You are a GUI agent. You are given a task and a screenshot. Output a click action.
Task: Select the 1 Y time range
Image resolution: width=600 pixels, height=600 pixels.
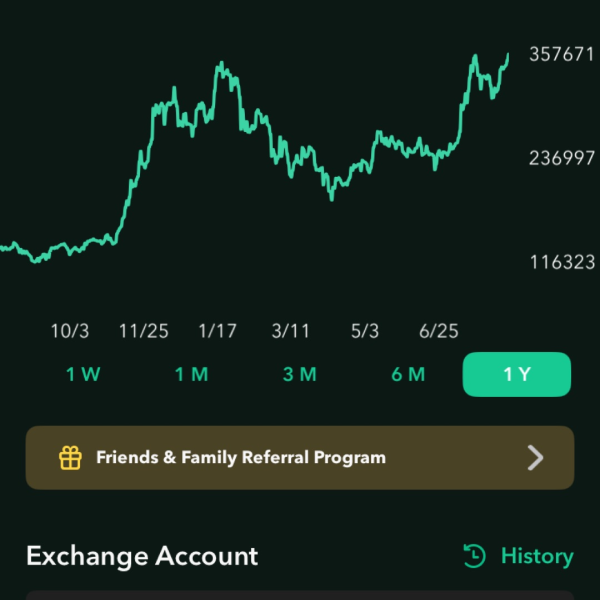click(x=516, y=375)
